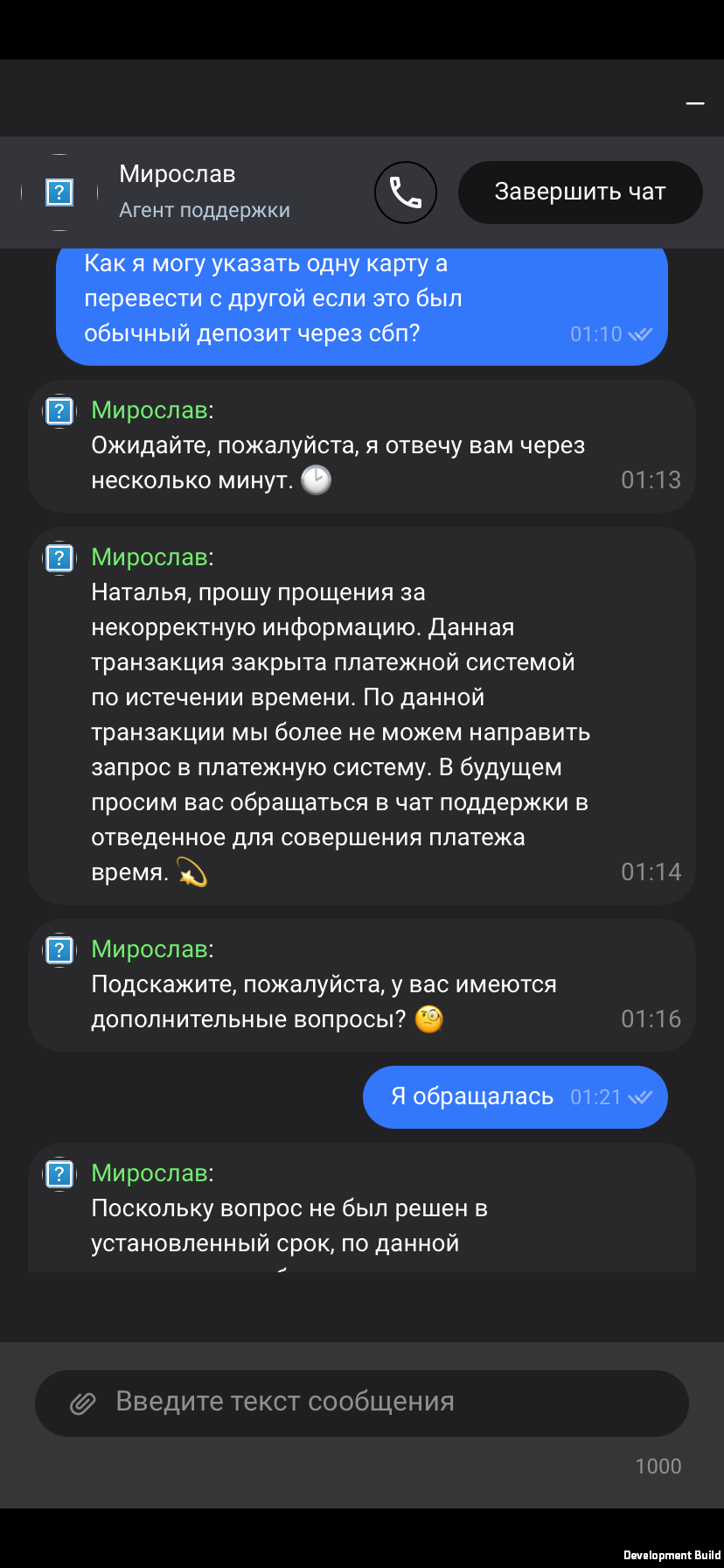724x1568 pixels.
Task: Tap the Завершить чат button
Action: 580,192
